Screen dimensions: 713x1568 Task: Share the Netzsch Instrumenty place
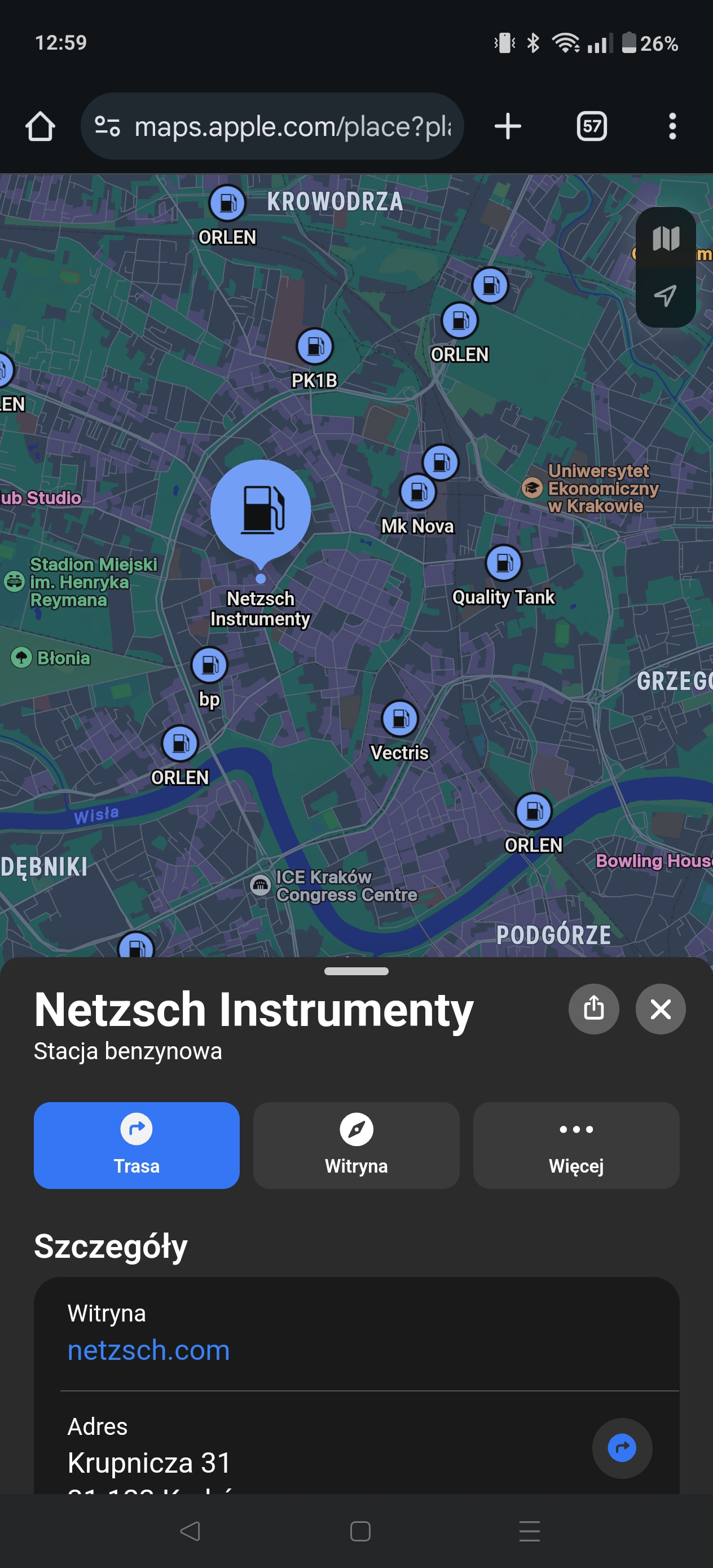point(593,1008)
